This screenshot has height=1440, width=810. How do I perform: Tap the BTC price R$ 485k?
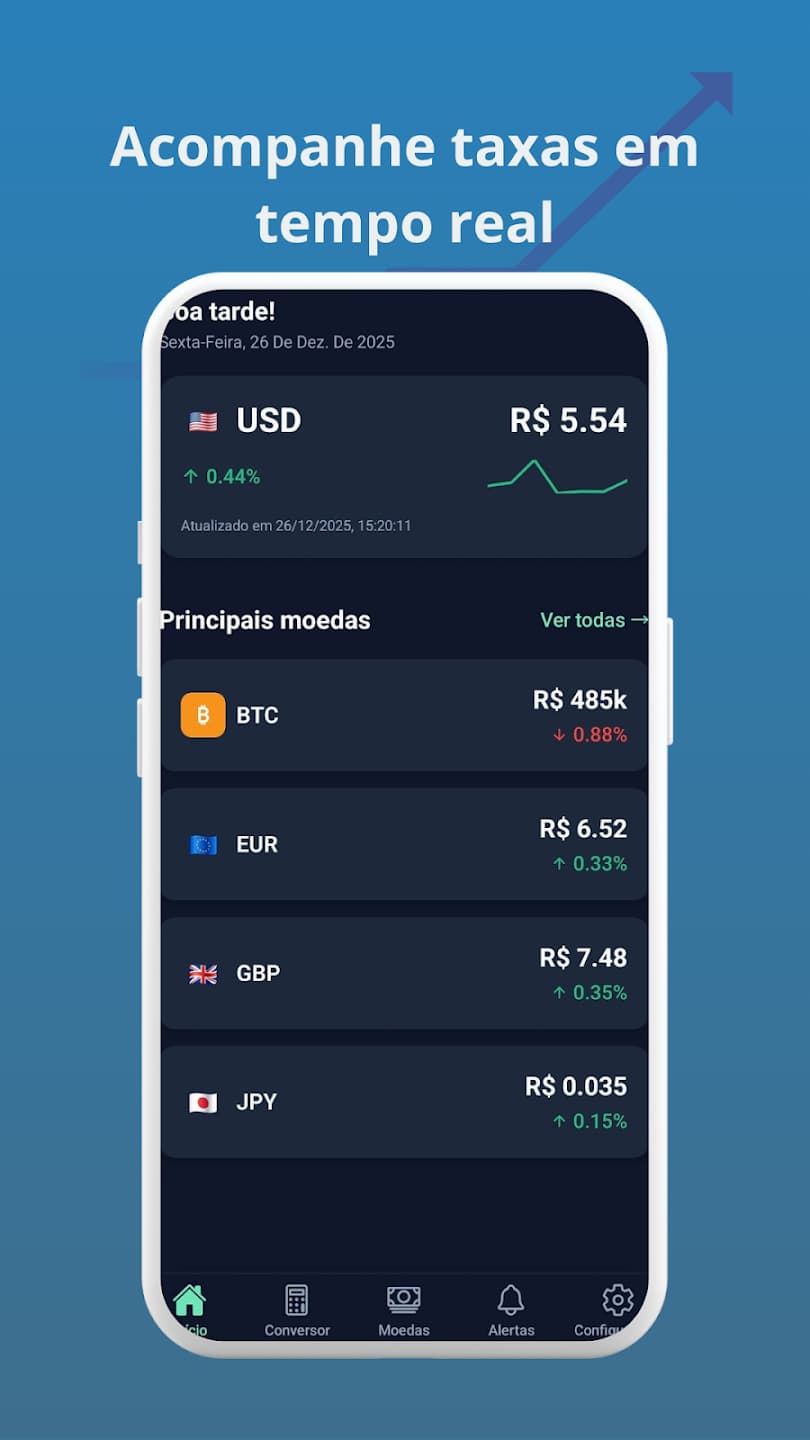click(x=580, y=700)
